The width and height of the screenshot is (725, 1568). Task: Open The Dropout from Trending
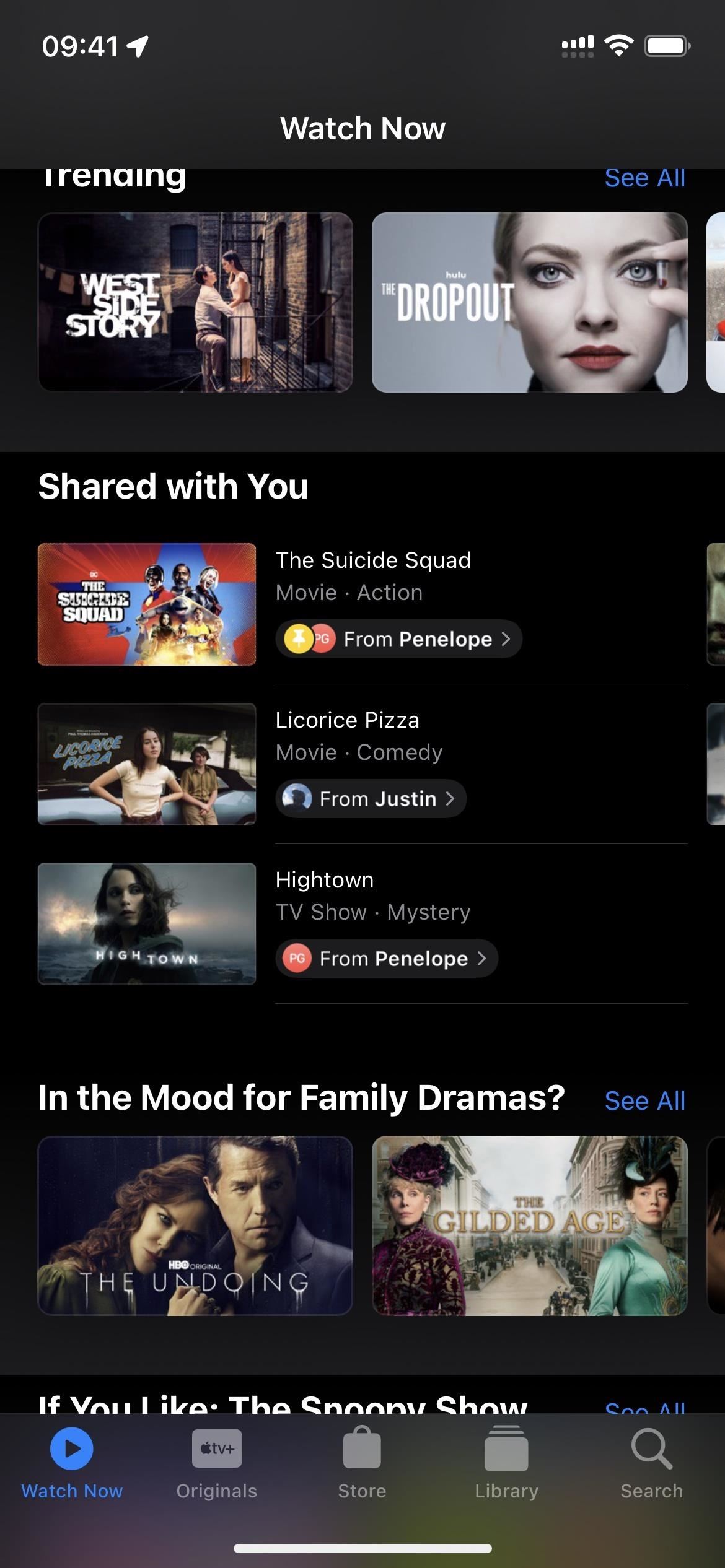tap(530, 302)
